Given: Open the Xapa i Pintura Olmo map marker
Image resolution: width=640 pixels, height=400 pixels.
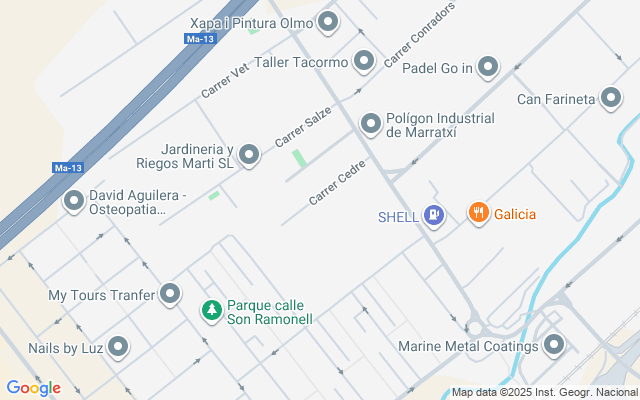Looking at the screenshot, I should (x=328, y=22).
